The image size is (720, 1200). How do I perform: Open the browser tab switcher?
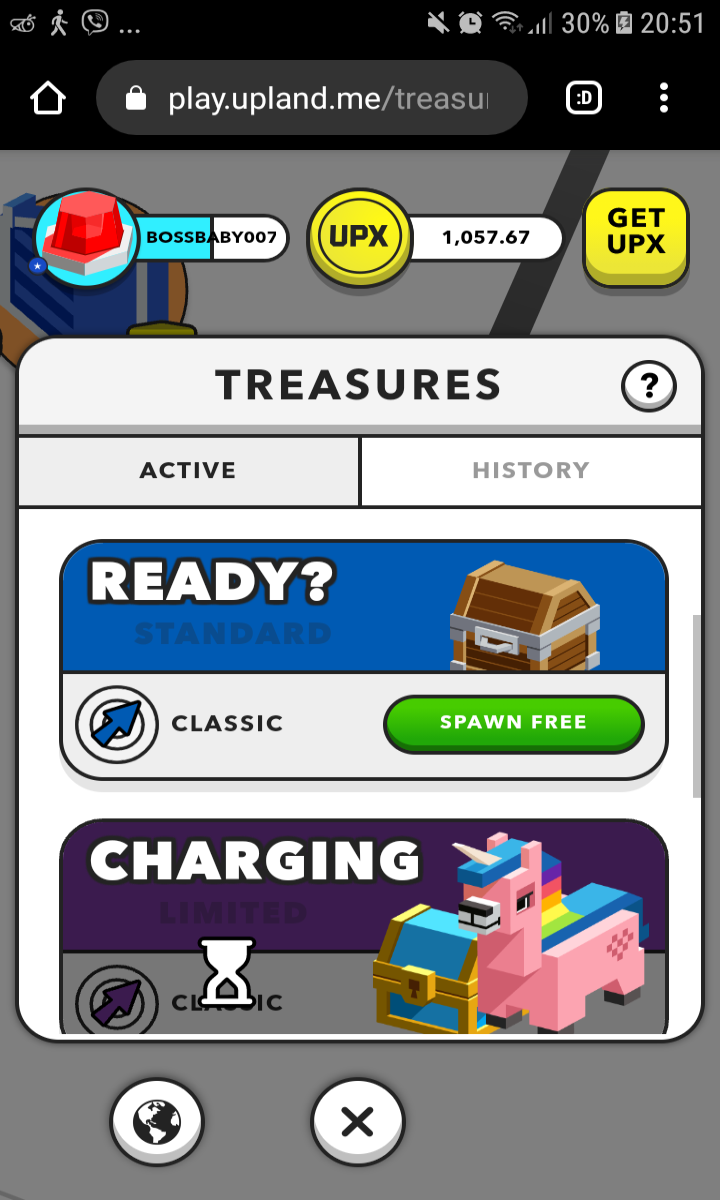point(584,98)
